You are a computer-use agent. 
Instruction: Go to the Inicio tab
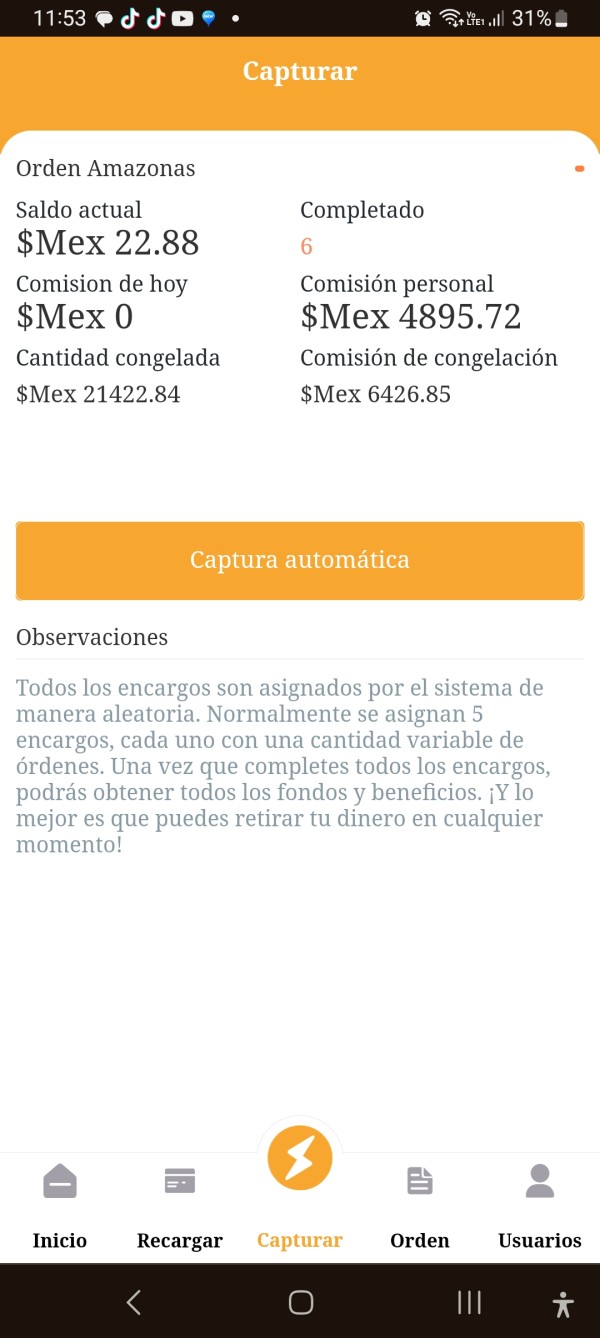click(60, 1206)
